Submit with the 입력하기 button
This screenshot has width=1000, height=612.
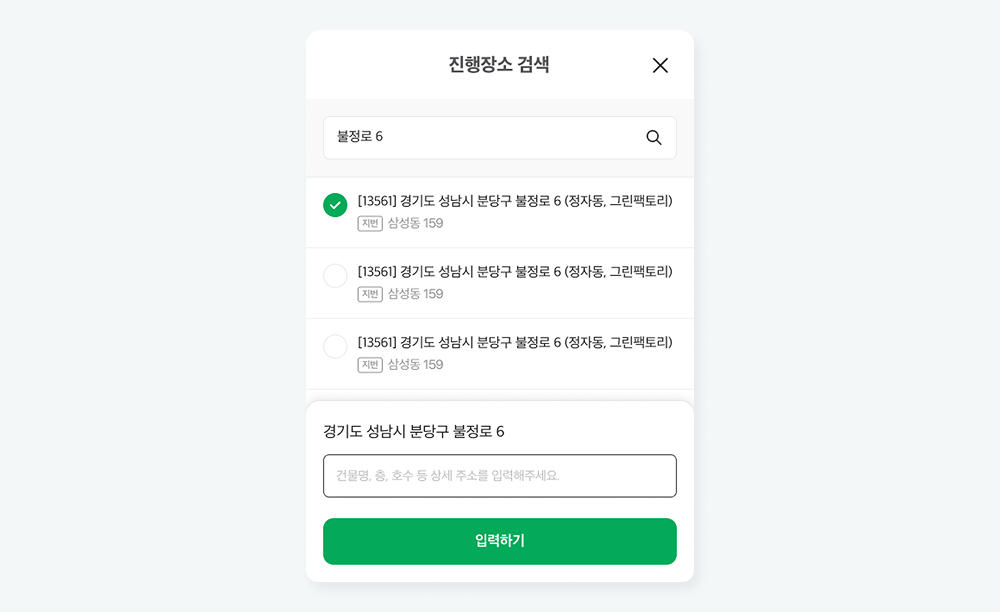pyautogui.click(x=499, y=541)
